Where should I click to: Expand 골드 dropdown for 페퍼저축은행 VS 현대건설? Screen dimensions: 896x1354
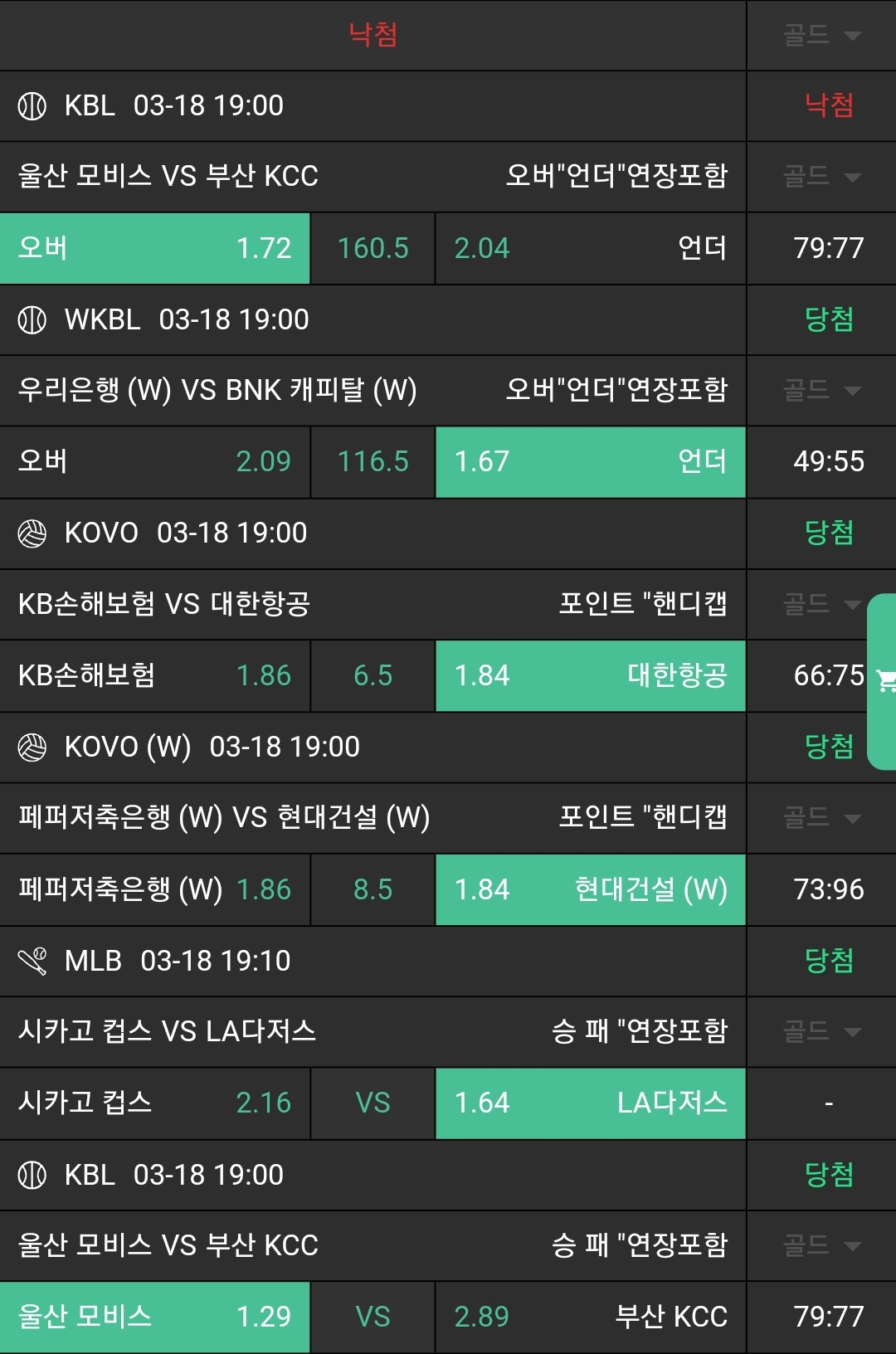(821, 818)
